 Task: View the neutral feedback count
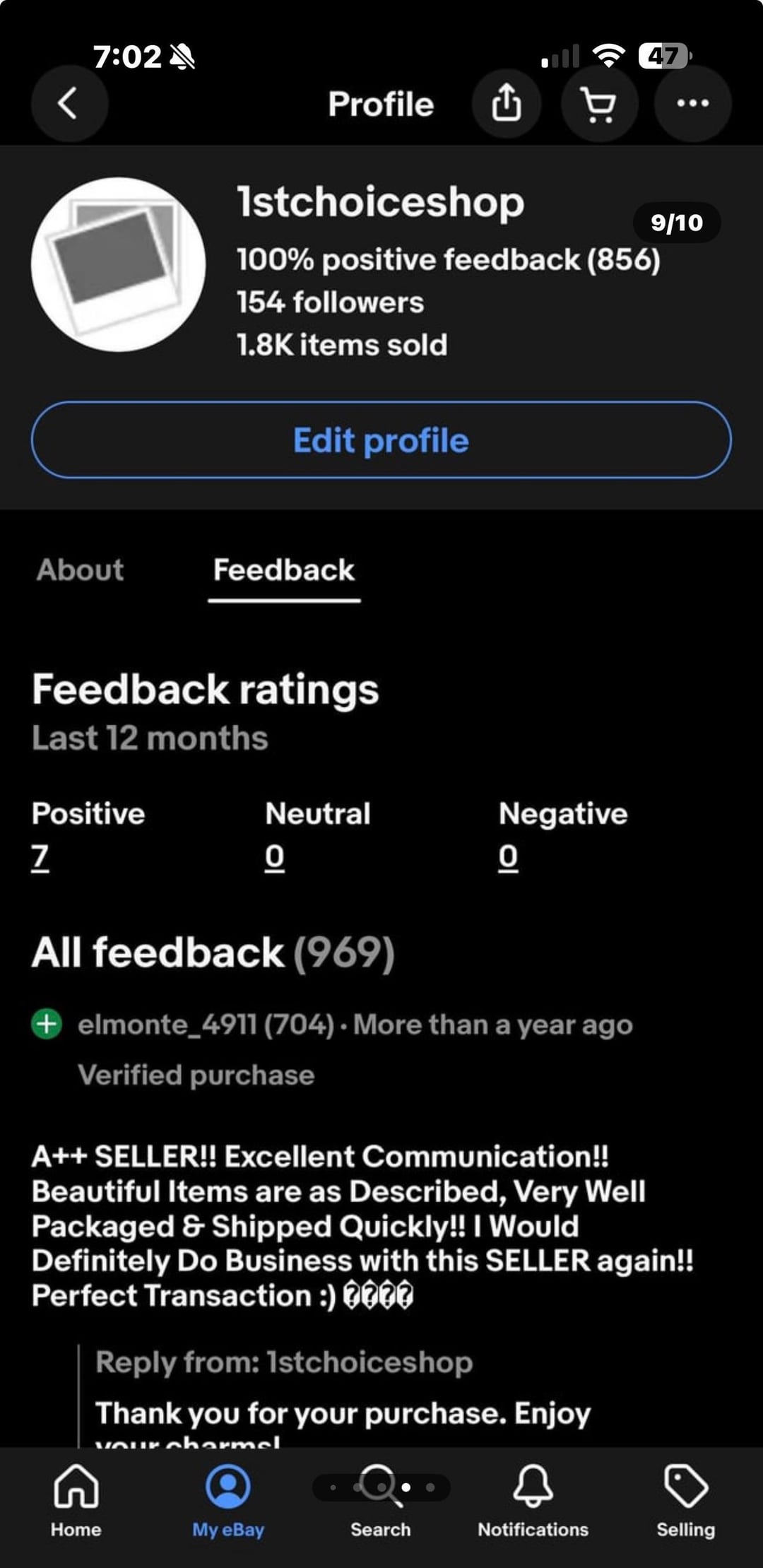(275, 857)
